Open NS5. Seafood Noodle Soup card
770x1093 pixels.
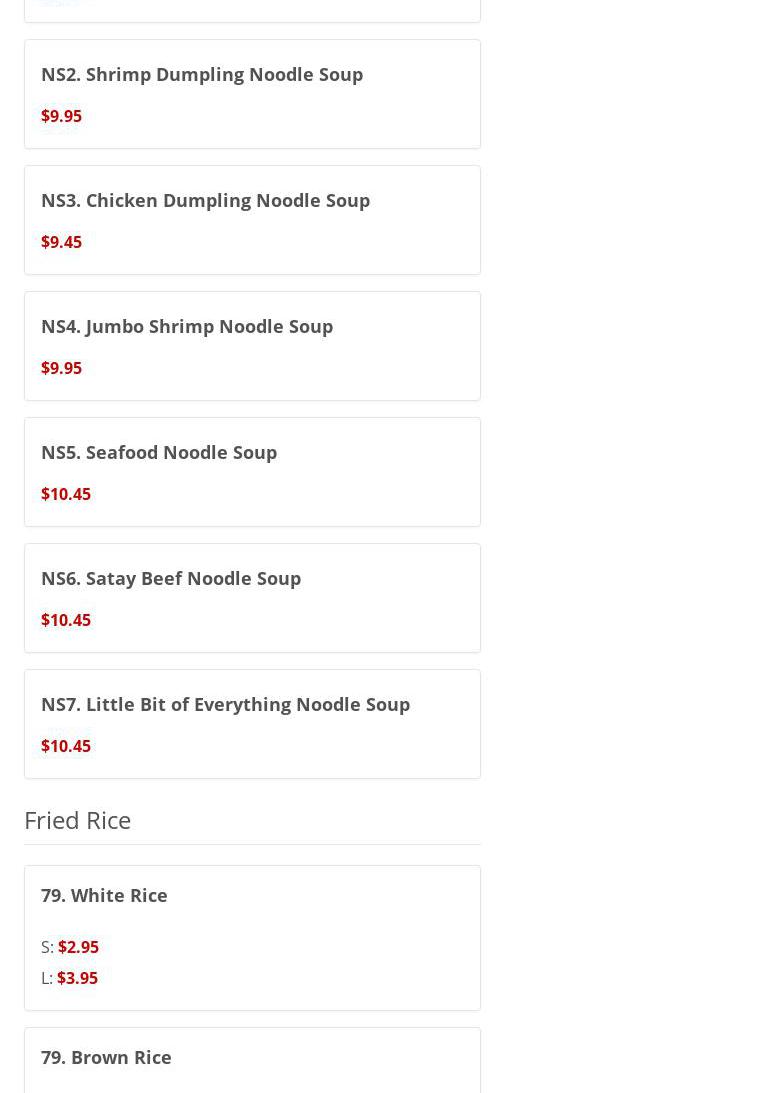(159, 453)
